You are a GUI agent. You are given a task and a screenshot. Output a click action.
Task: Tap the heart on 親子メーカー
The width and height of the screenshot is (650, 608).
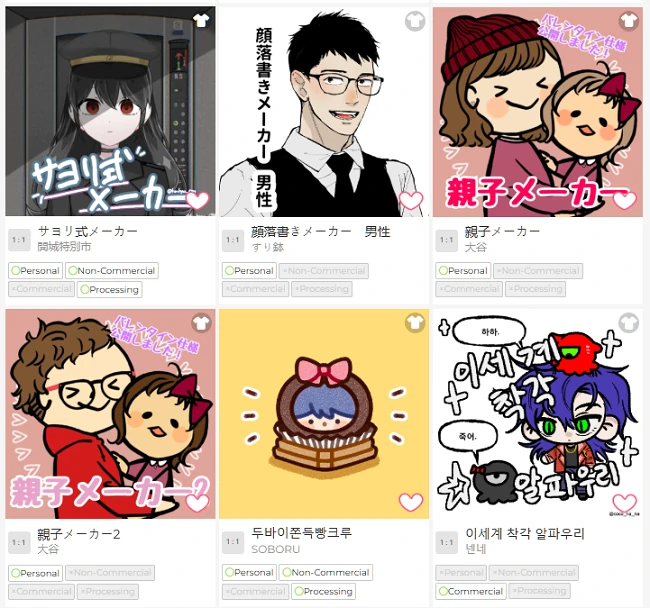(x=625, y=200)
